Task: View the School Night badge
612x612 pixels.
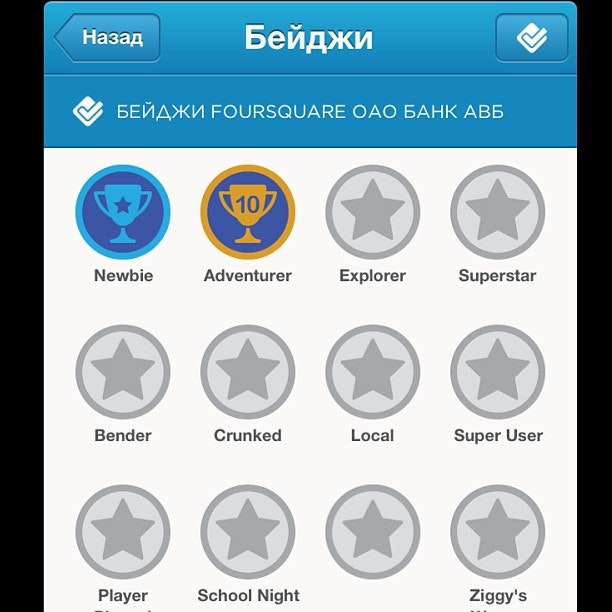Action: pos(248,532)
